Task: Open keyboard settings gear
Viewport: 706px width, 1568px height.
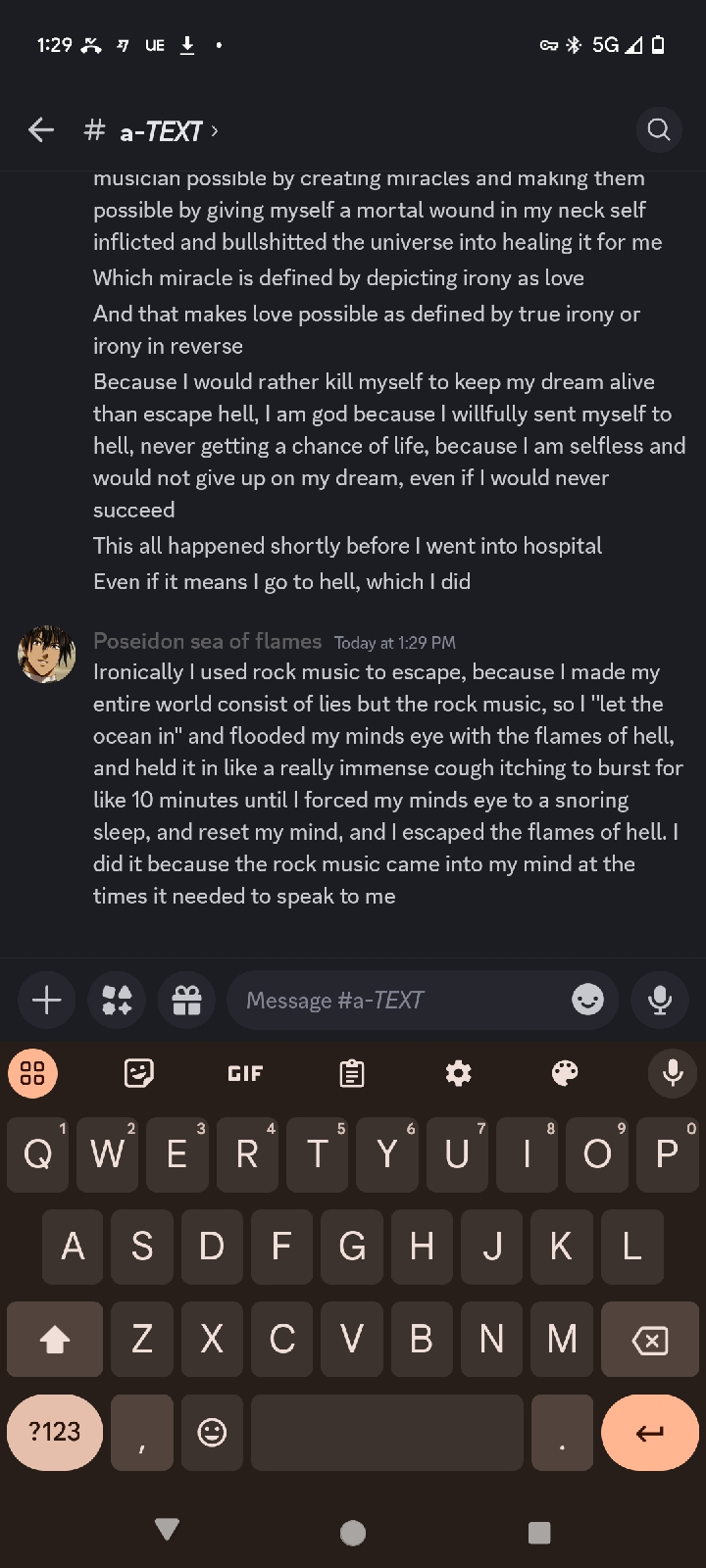Action: pos(458,1073)
